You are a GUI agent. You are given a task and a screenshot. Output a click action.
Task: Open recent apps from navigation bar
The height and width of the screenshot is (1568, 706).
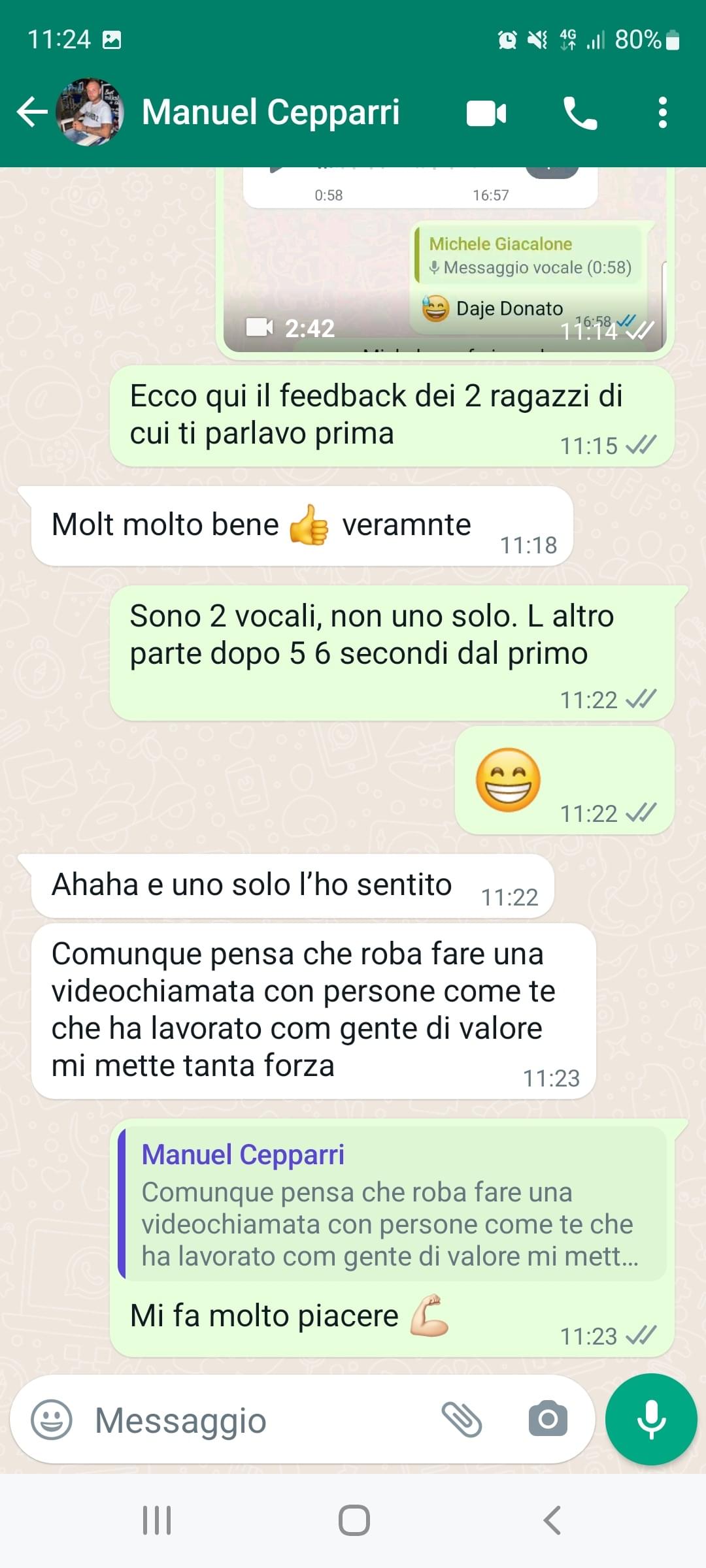pos(157,1520)
